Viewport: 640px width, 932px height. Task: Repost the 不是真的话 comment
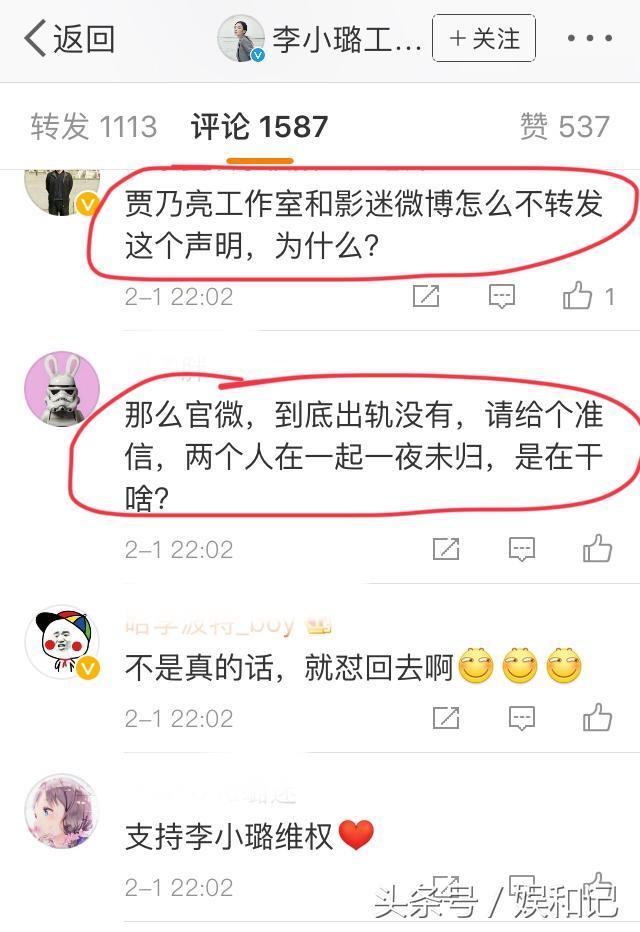click(x=446, y=718)
